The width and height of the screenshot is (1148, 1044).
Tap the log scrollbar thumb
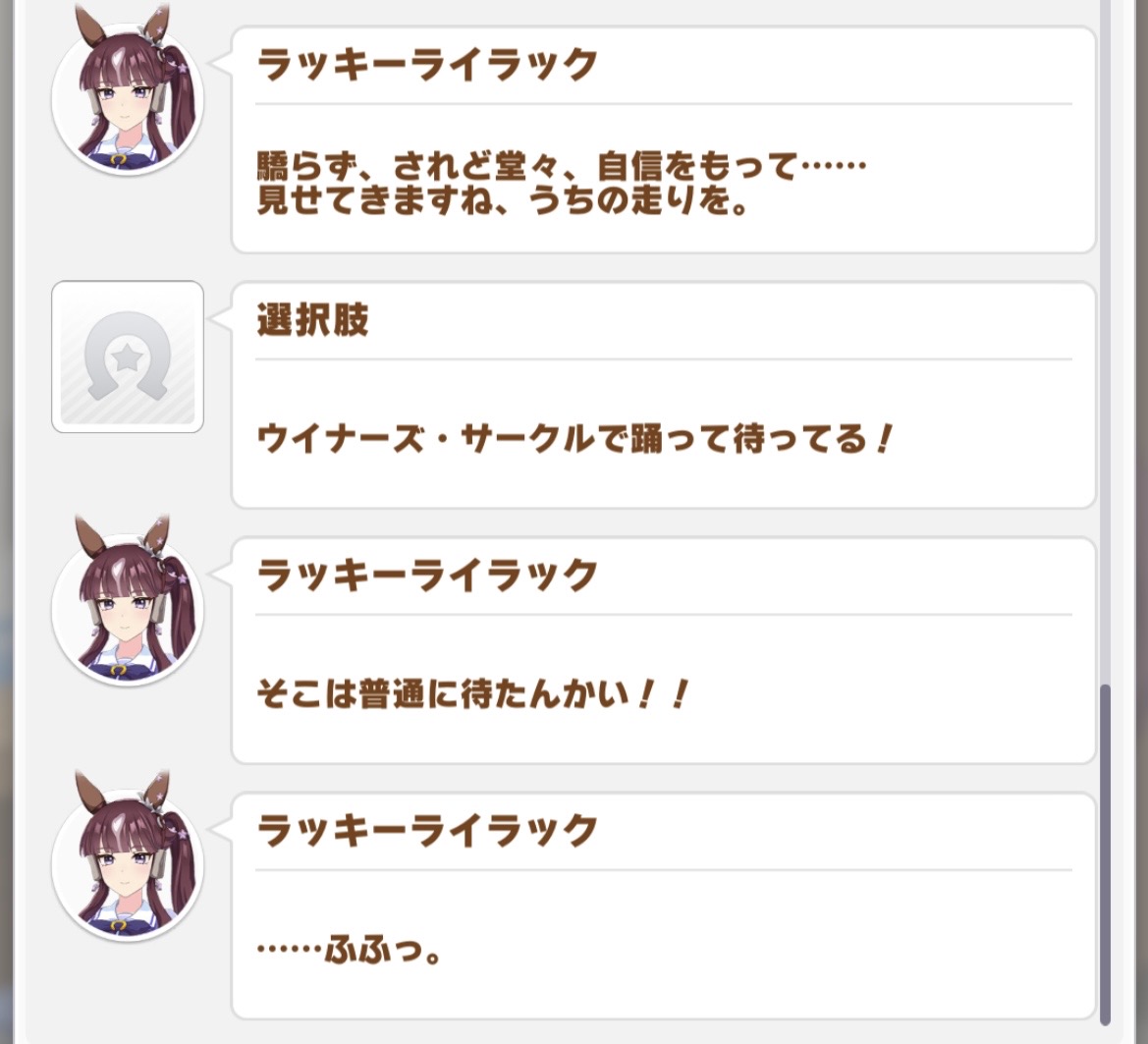pyautogui.click(x=1105, y=852)
